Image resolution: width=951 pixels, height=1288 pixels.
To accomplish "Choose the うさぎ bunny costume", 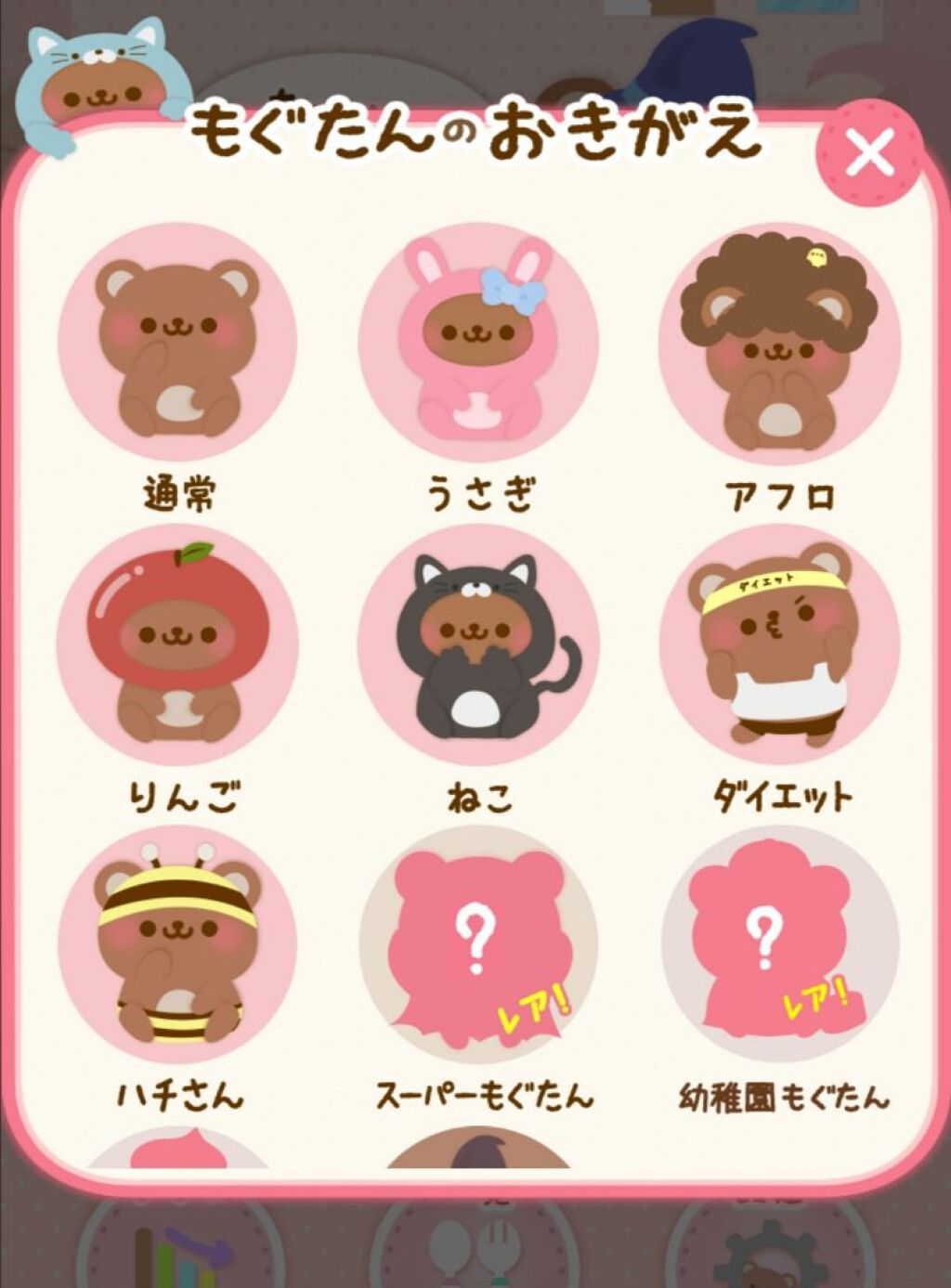I will (x=478, y=345).
